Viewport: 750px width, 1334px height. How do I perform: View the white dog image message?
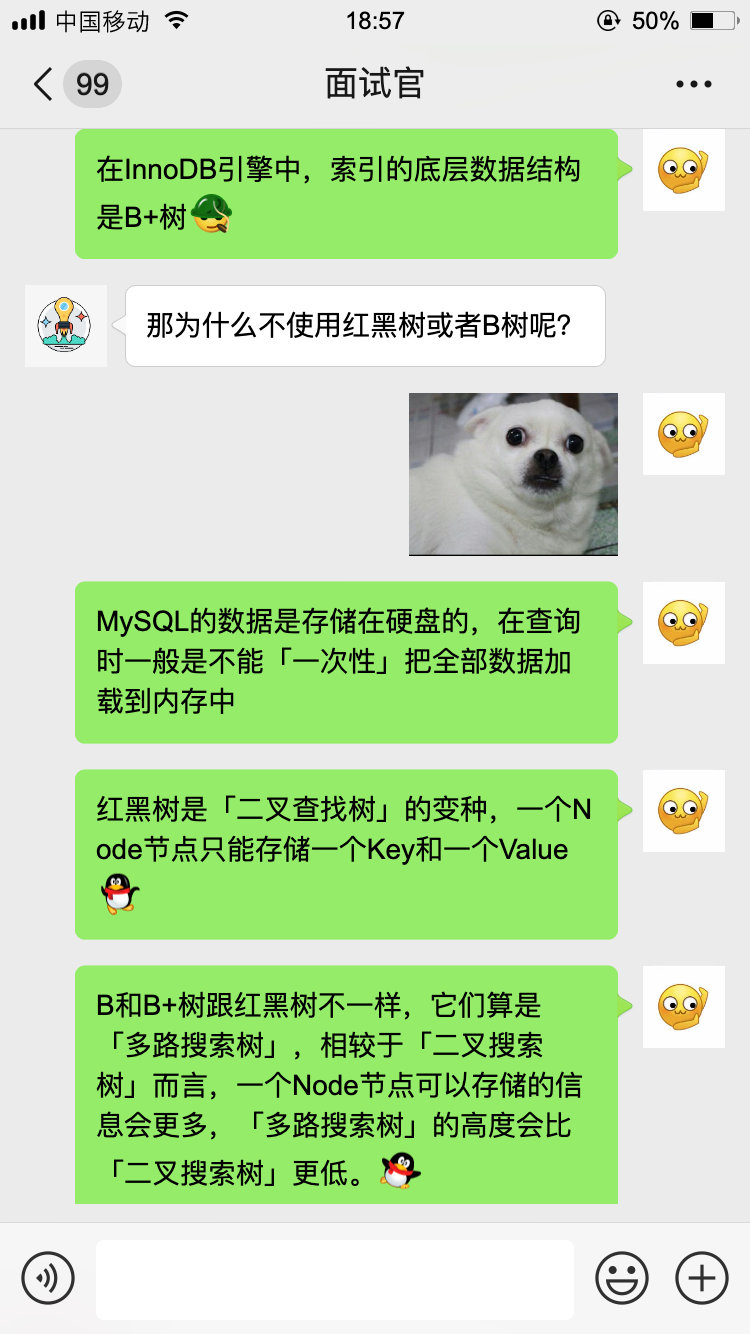[x=513, y=474]
